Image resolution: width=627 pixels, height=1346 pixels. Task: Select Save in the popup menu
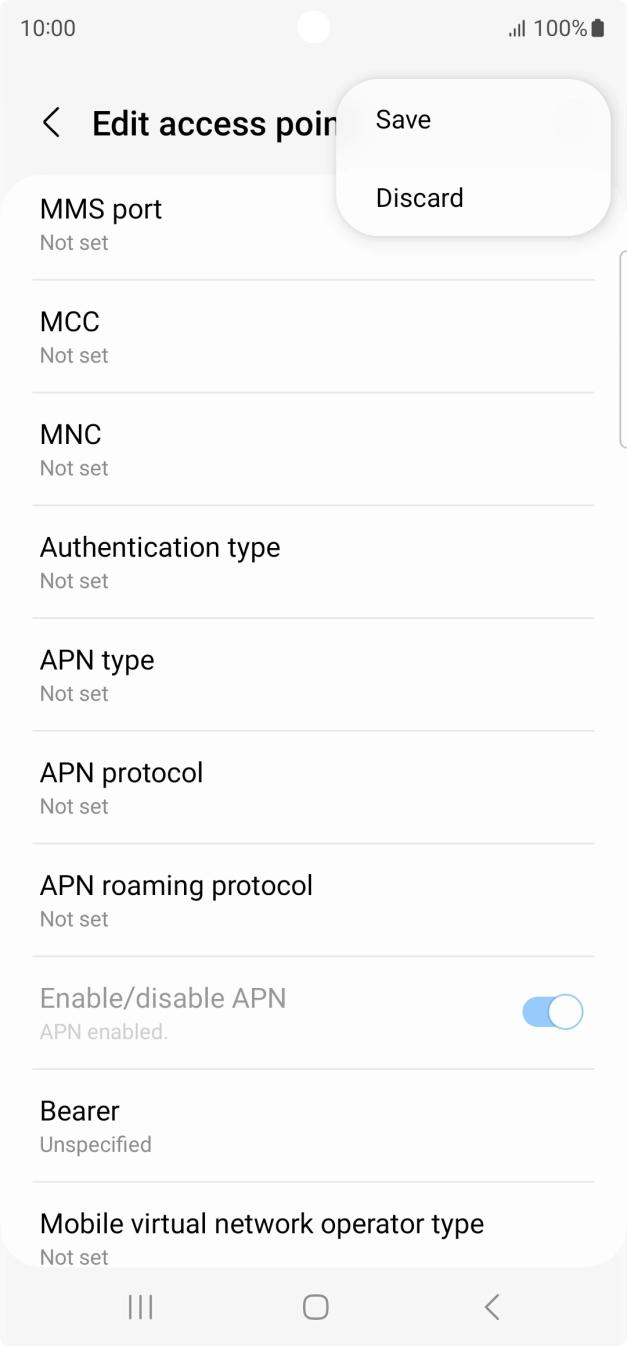coord(473,119)
